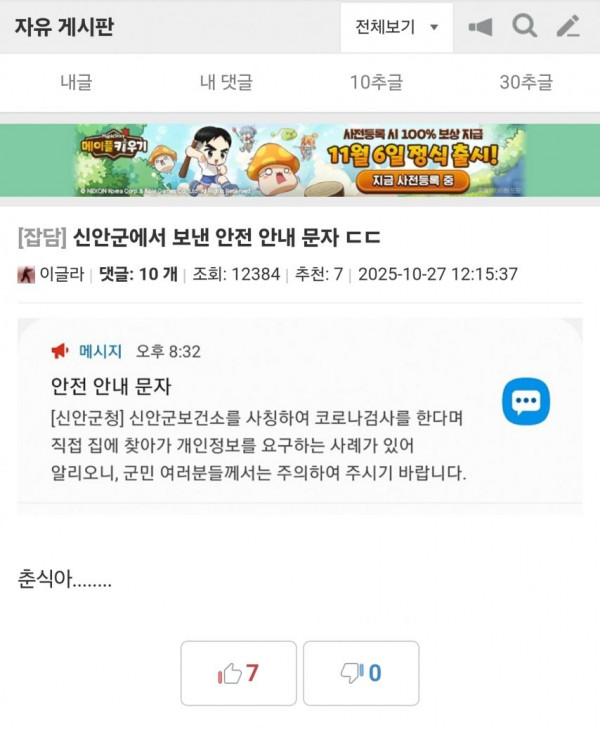Switch to the 내 댓글 tab
Viewport: 600px width, 729px height.
[226, 83]
